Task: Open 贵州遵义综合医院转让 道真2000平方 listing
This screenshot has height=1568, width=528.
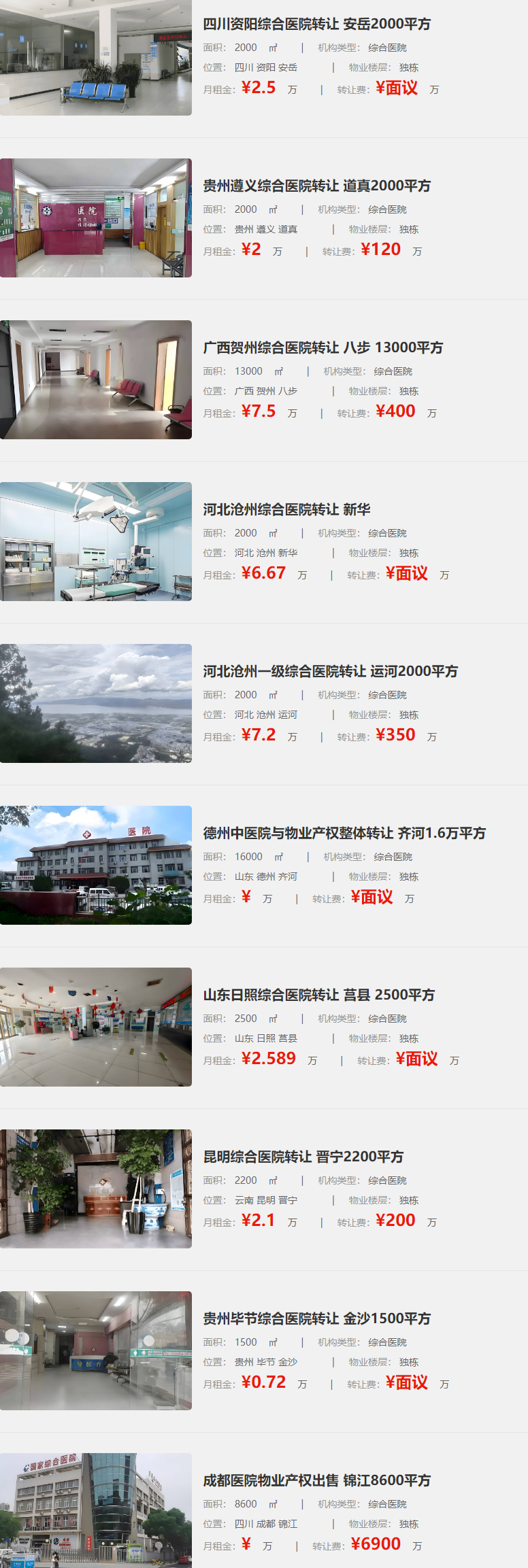Action: click(316, 186)
